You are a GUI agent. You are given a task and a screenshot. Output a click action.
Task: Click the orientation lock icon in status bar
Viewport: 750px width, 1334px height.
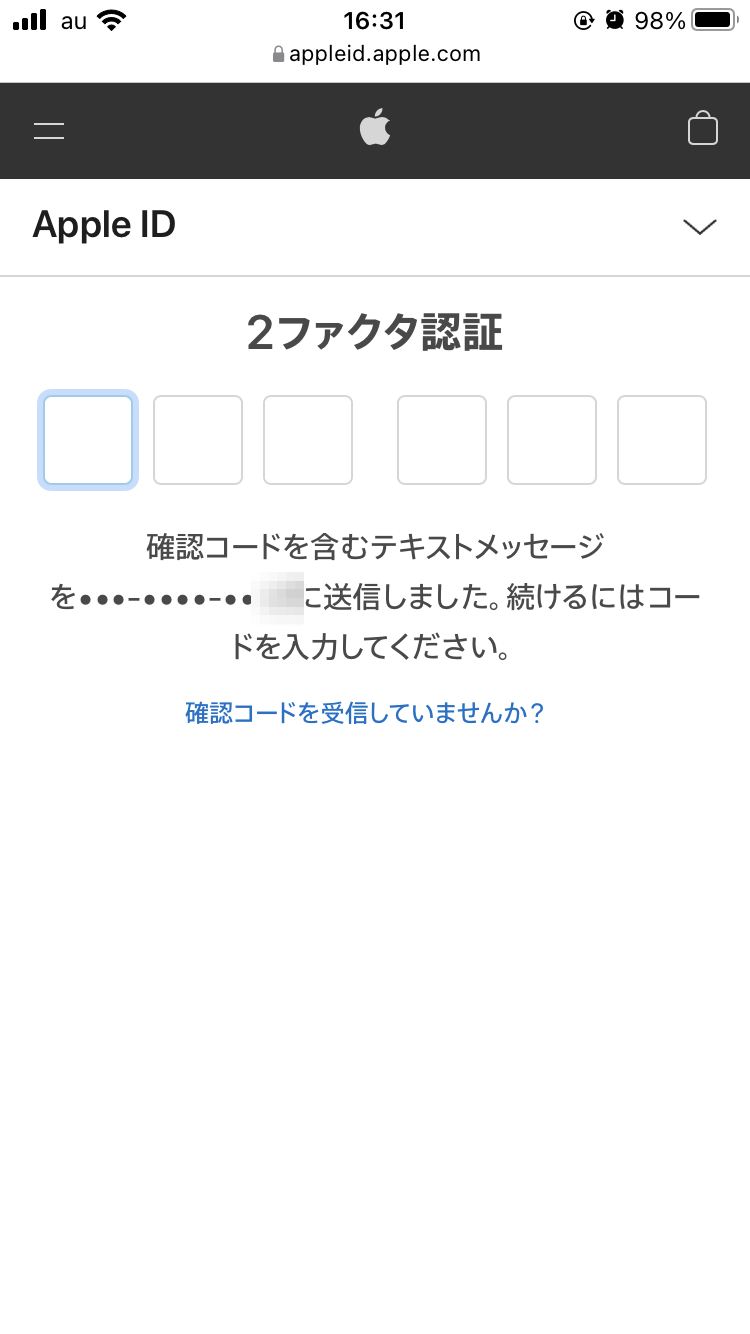click(583, 19)
